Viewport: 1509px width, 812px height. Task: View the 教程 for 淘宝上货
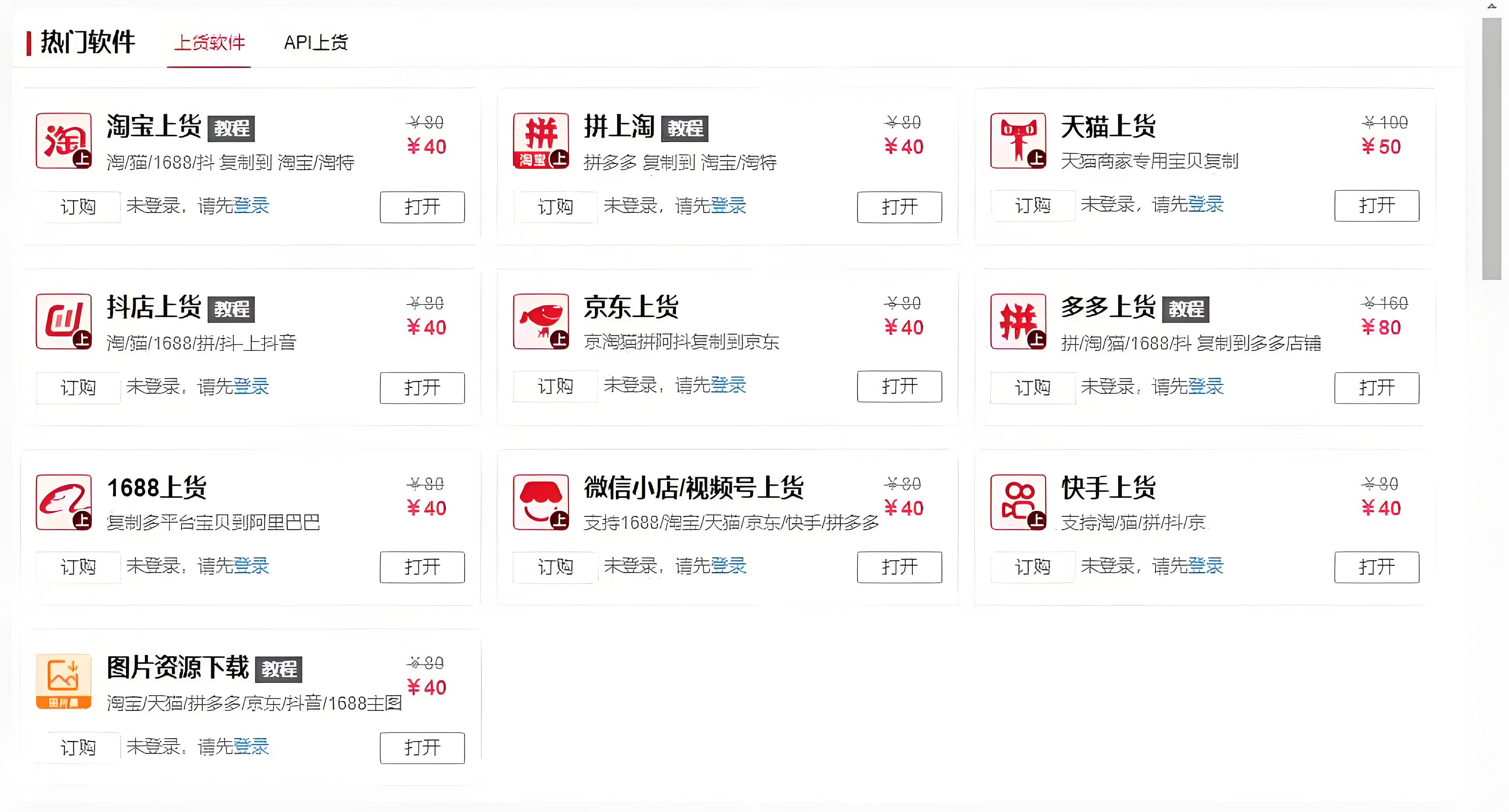231,128
